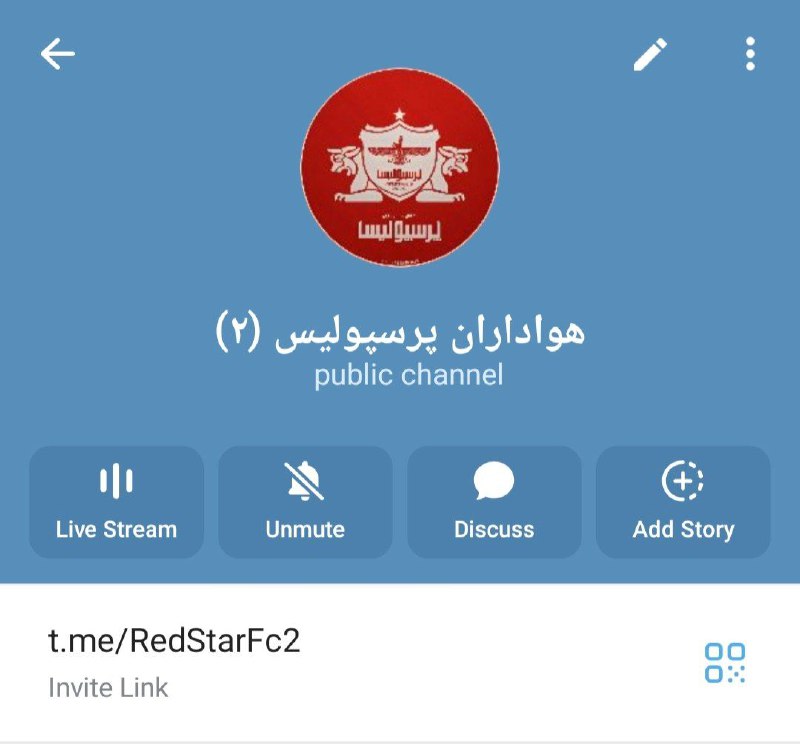This screenshot has height=744, width=800.
Task: Tap the t.me/RedStarFc2 invite link
Action: [x=174, y=642]
